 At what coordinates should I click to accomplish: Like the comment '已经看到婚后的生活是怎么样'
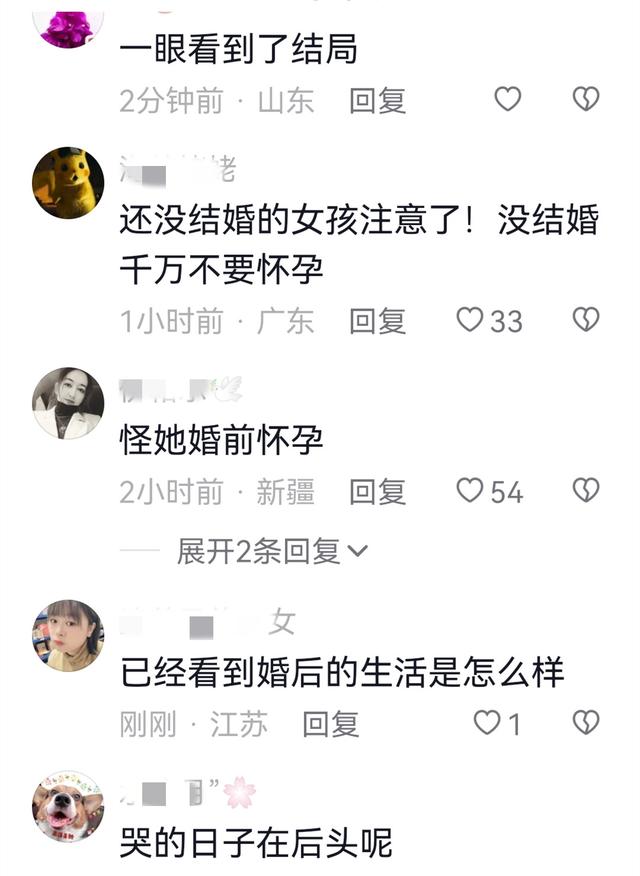pos(487,723)
